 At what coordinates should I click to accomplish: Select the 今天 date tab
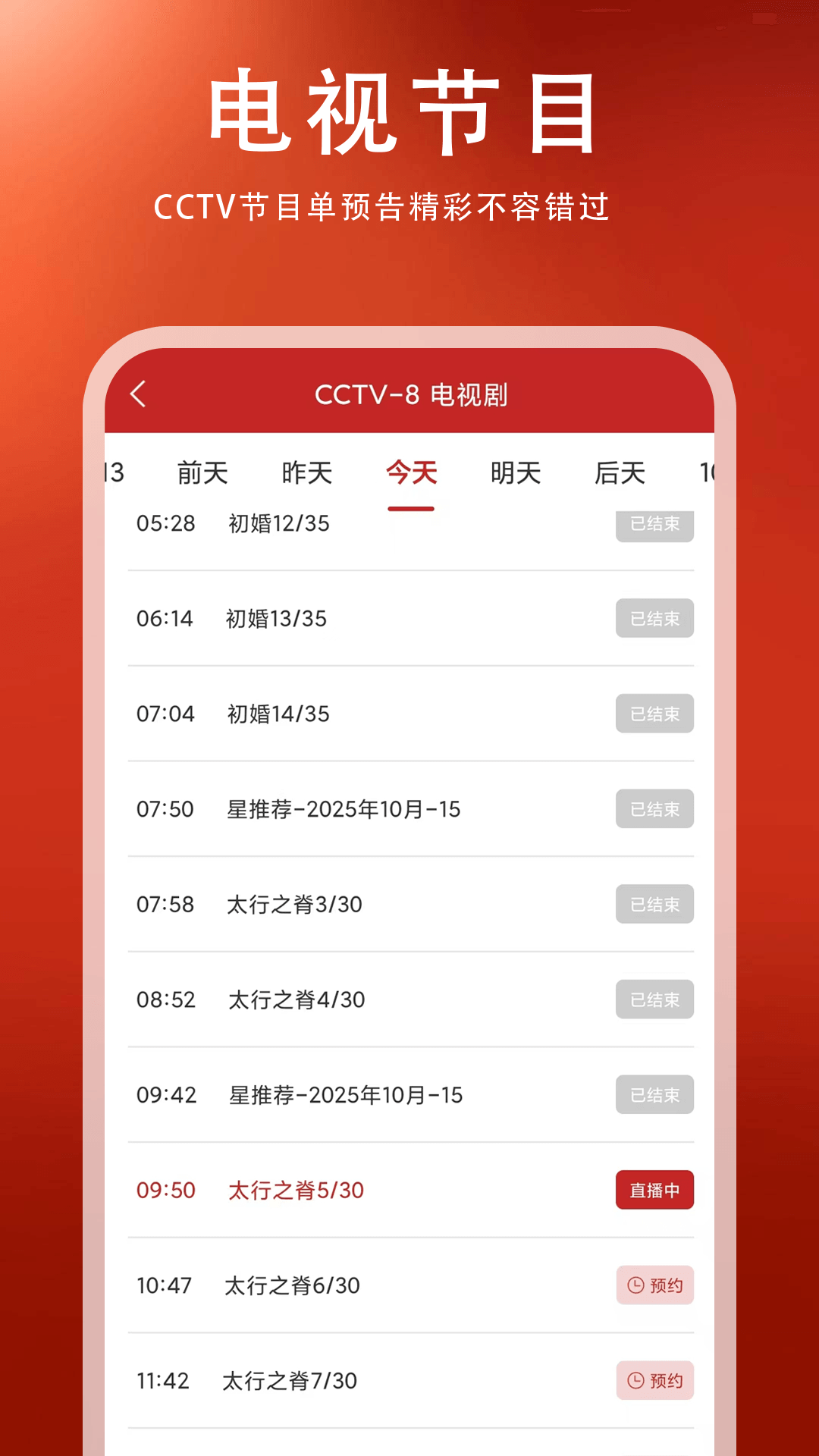pos(410,472)
